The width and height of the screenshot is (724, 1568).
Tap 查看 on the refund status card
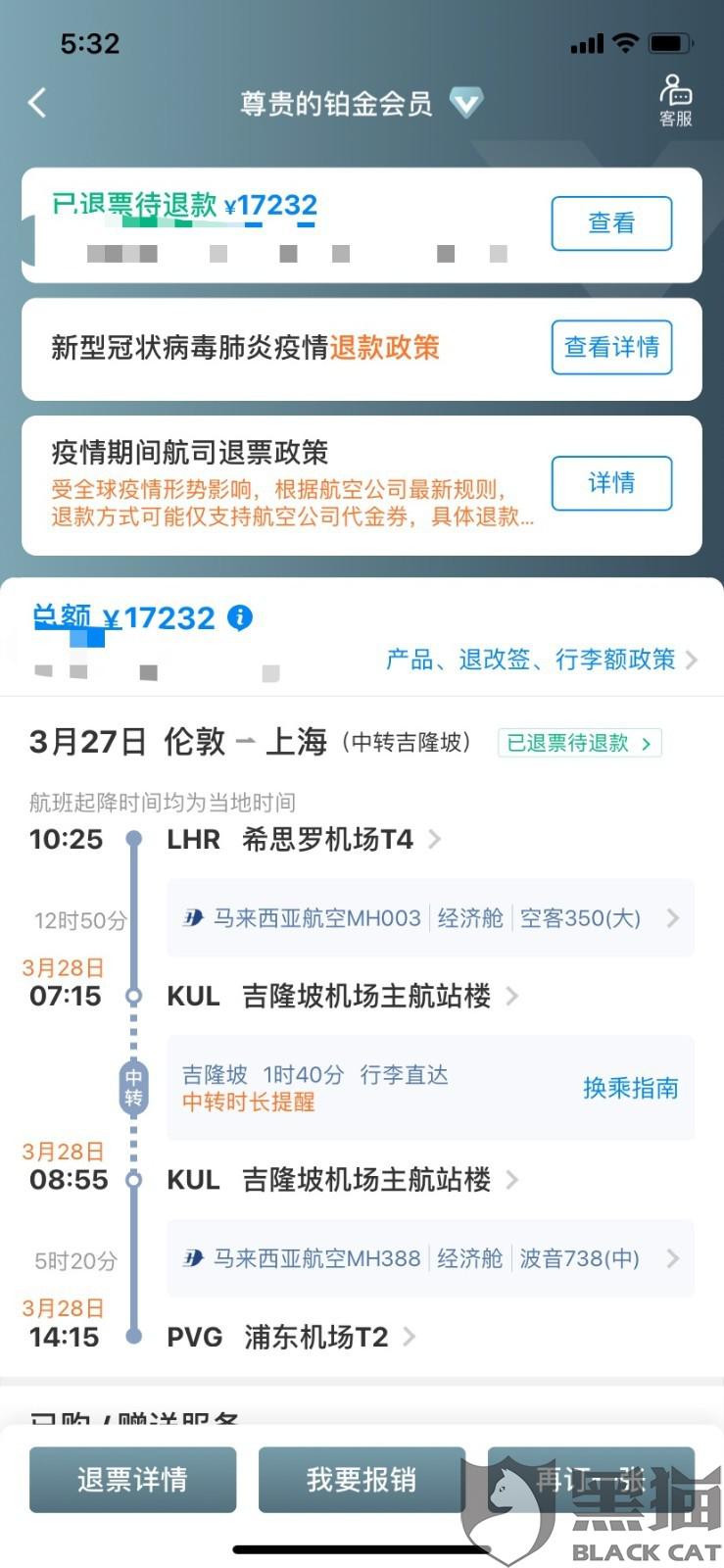[611, 223]
